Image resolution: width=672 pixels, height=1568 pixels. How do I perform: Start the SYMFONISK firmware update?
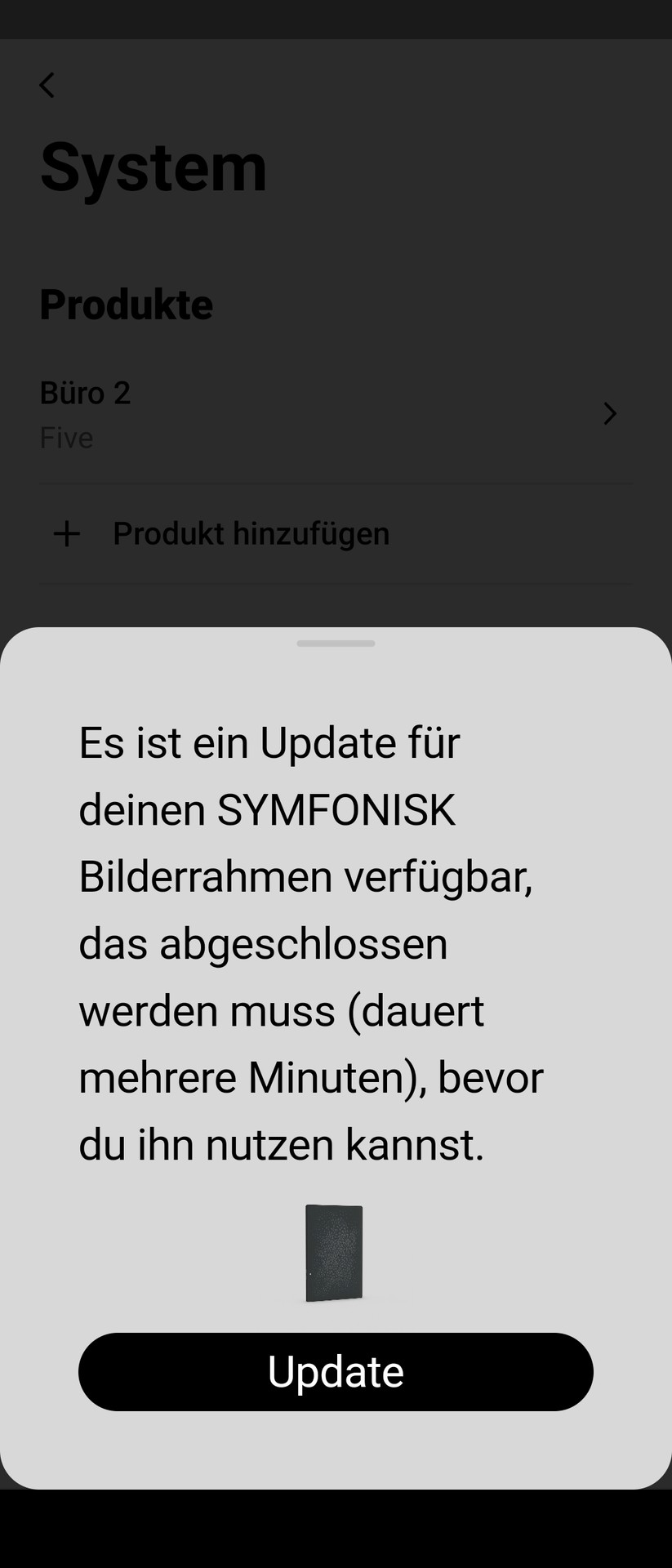335,1372
